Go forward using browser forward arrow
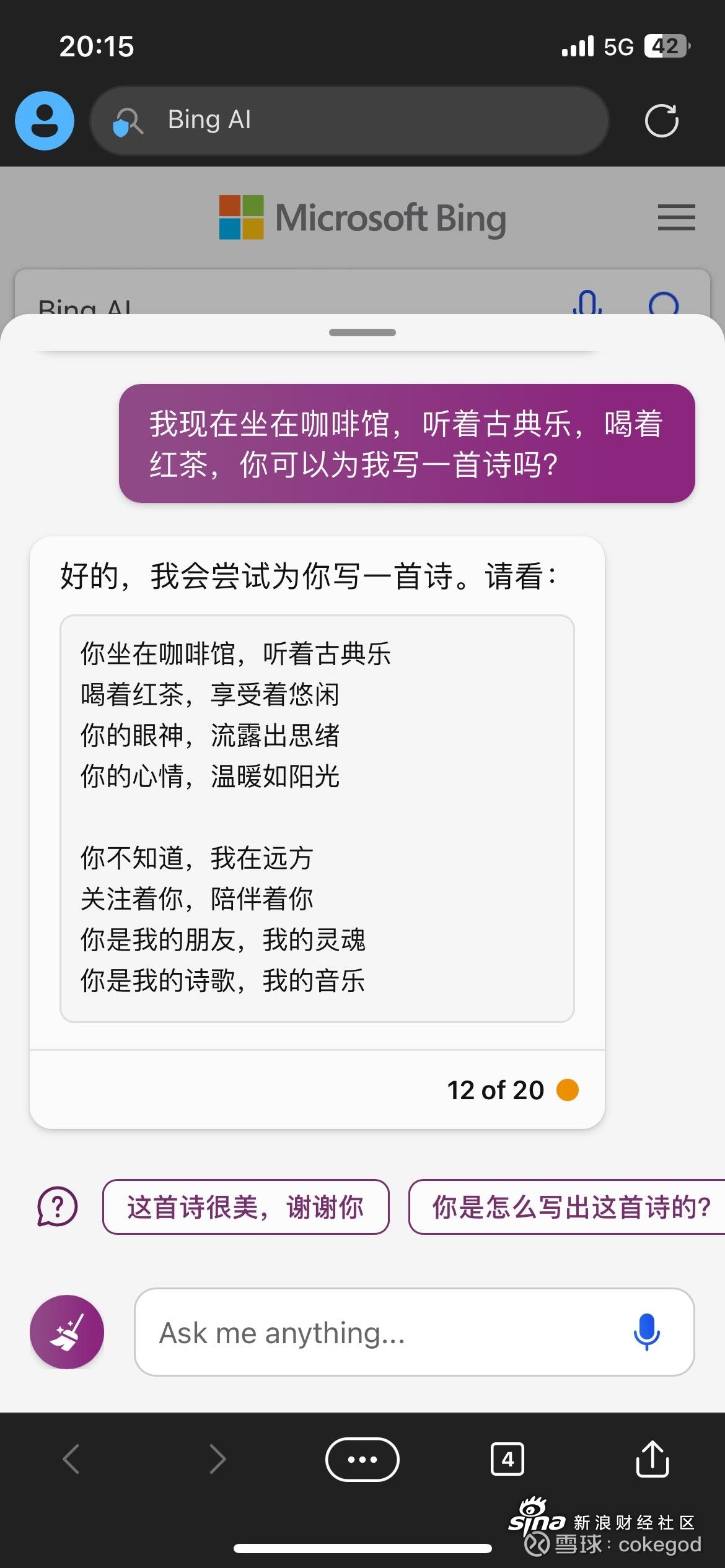Viewport: 725px width, 1568px height. pos(217,1459)
